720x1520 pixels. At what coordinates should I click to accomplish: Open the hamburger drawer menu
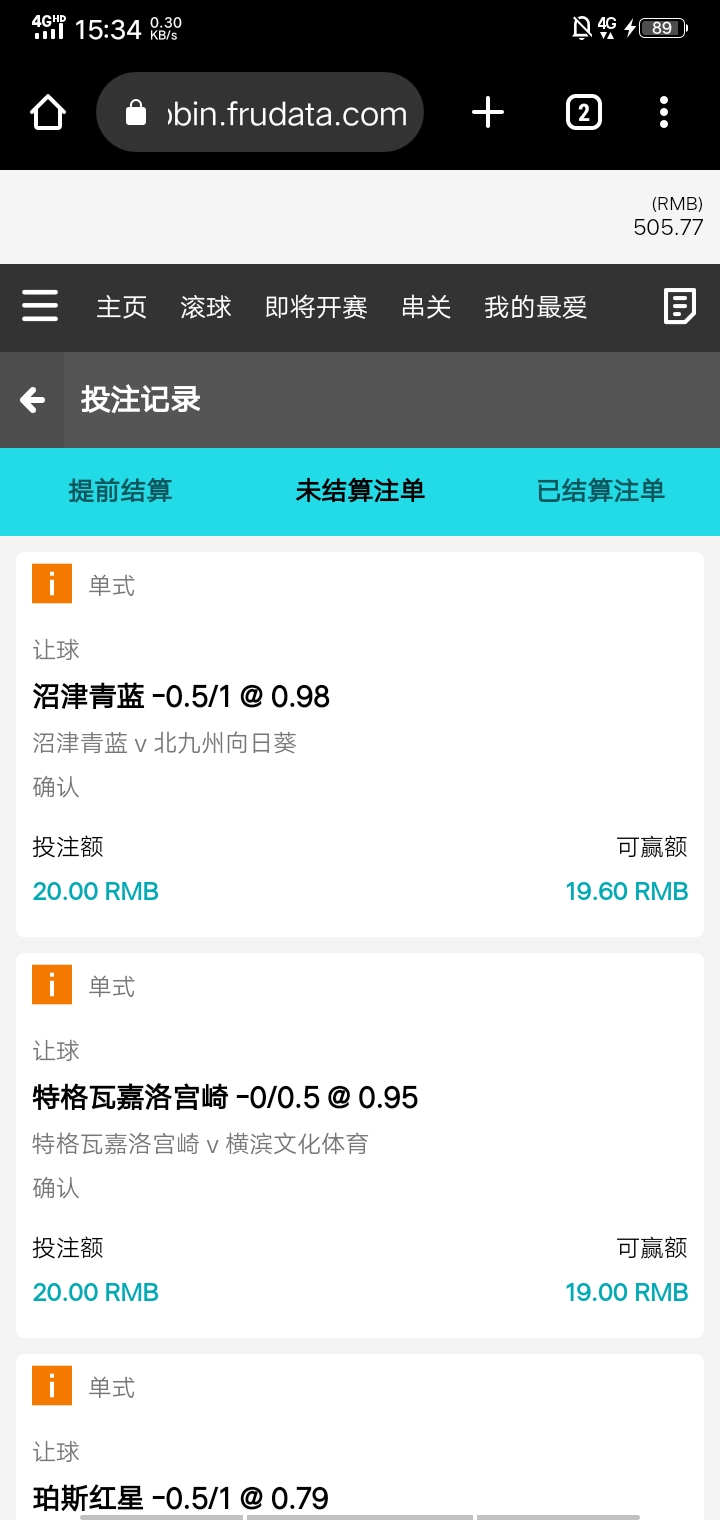click(40, 307)
